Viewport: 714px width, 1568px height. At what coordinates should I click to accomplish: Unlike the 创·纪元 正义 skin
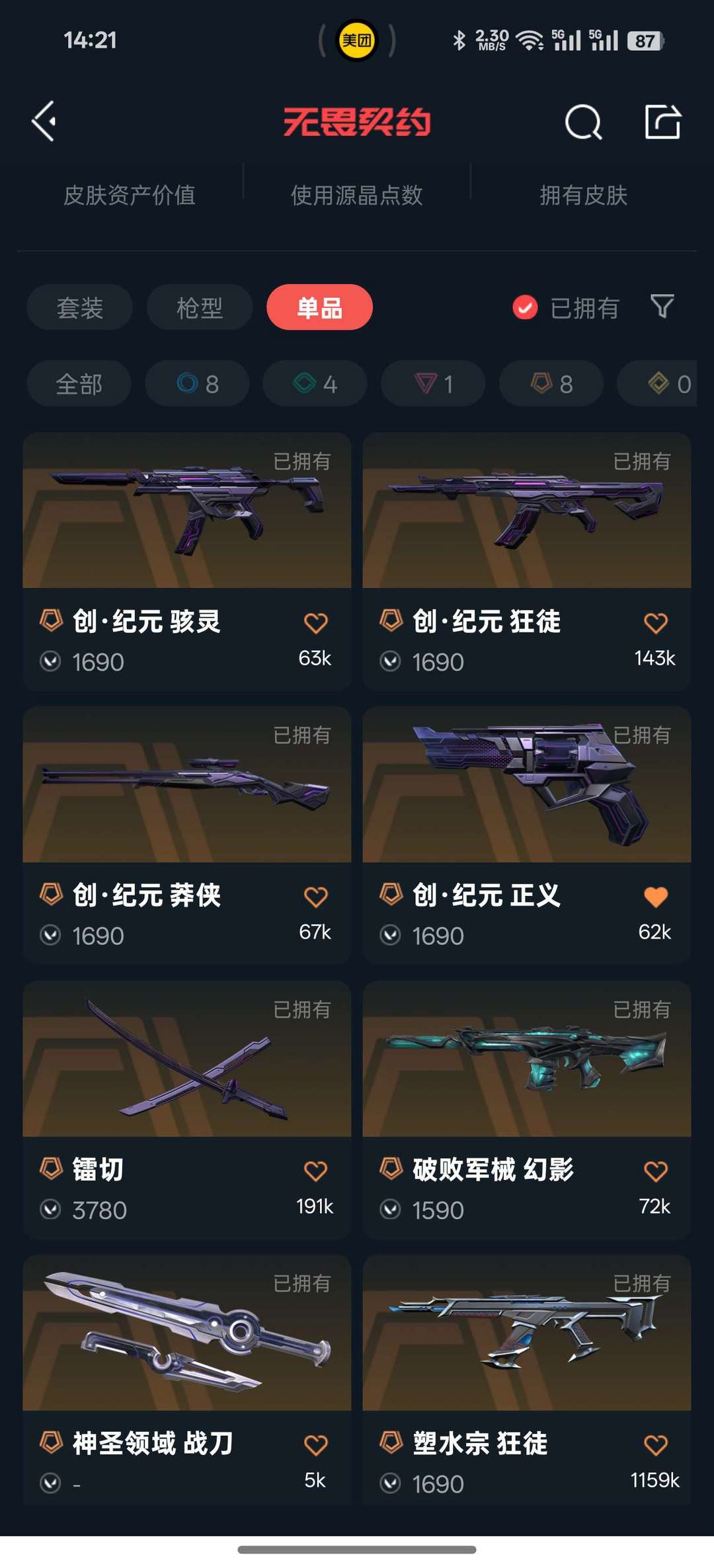655,897
